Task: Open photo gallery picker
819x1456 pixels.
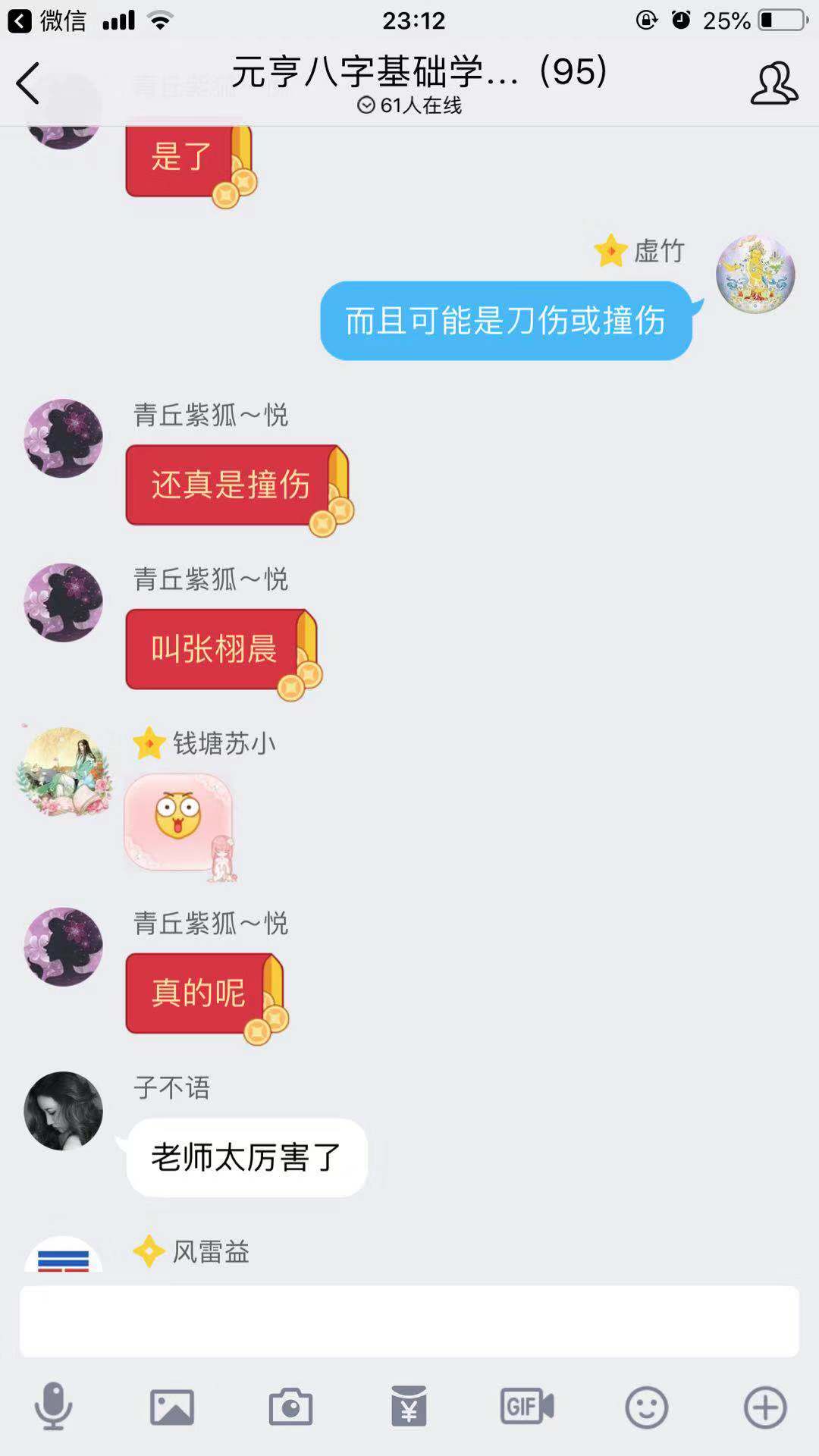Action: [x=172, y=1407]
